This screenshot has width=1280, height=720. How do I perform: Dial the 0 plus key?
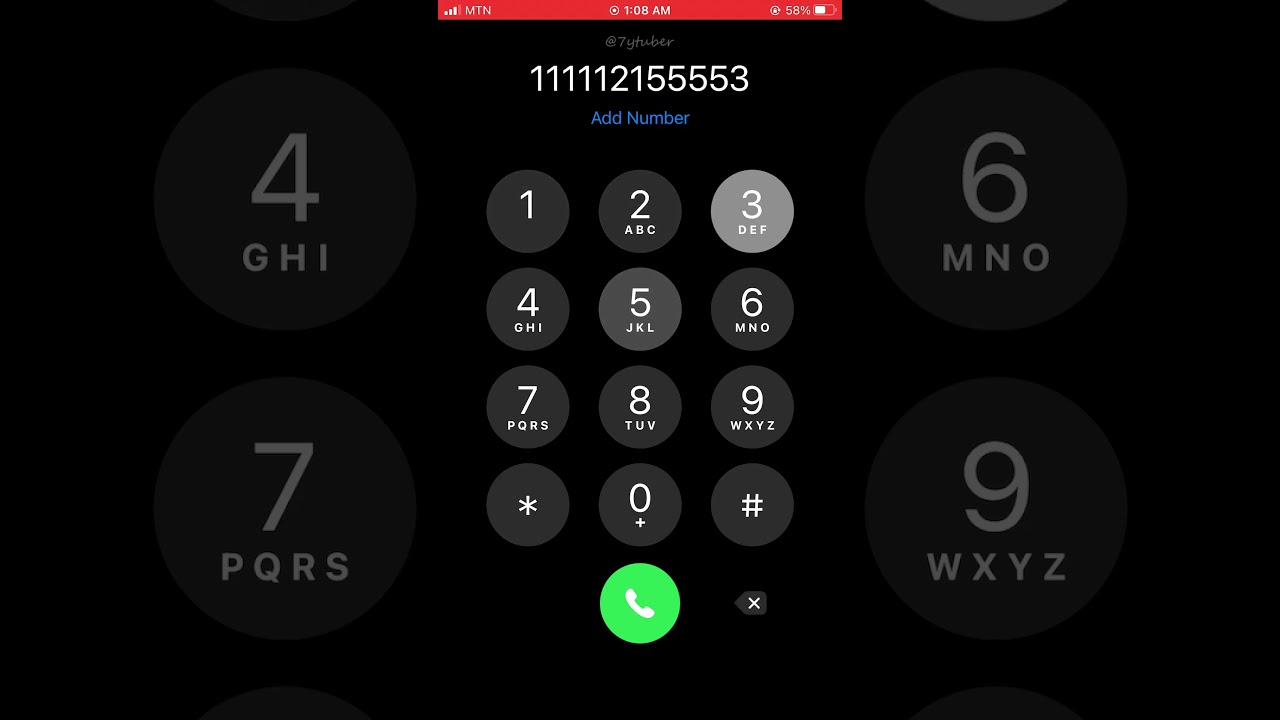tap(640, 505)
